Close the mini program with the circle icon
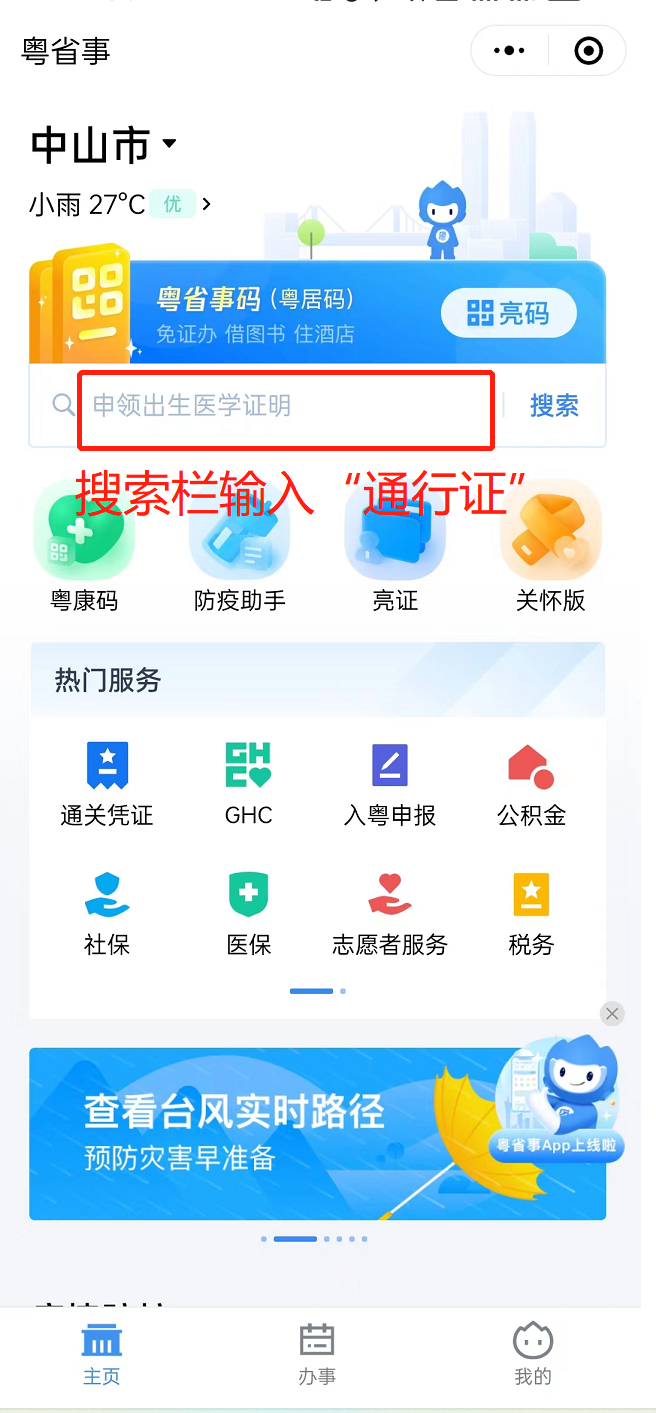Viewport: 656px width, 1413px height. click(588, 50)
